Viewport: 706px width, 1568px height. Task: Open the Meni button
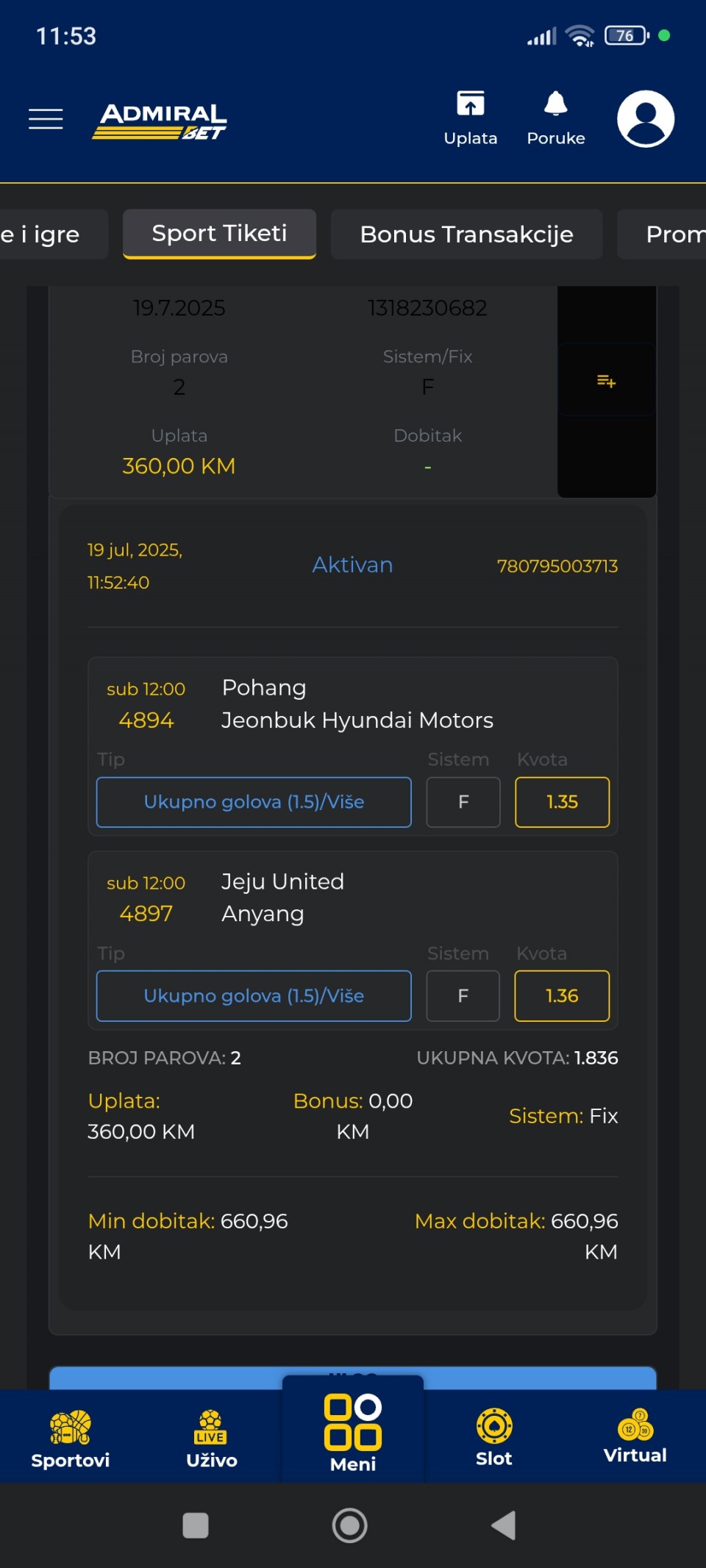353,1433
